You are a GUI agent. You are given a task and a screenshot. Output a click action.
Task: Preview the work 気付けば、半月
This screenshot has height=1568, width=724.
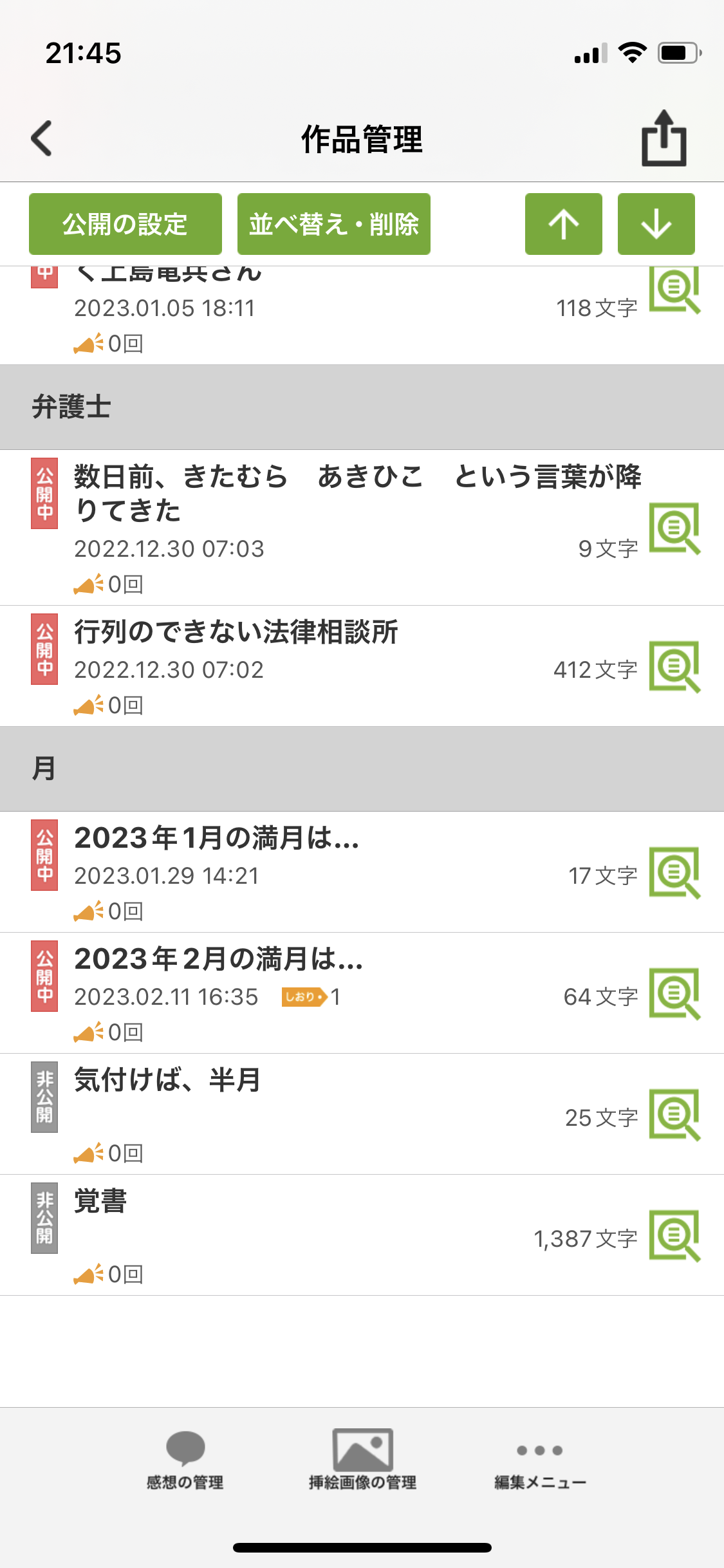tap(674, 1115)
